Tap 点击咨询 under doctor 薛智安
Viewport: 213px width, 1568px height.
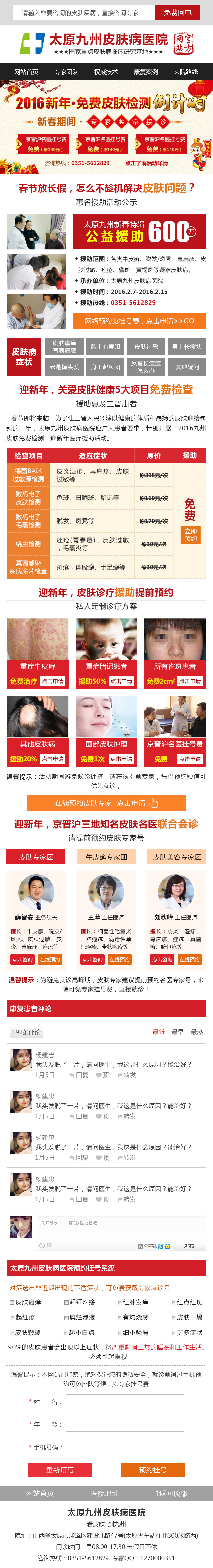click(x=22, y=959)
